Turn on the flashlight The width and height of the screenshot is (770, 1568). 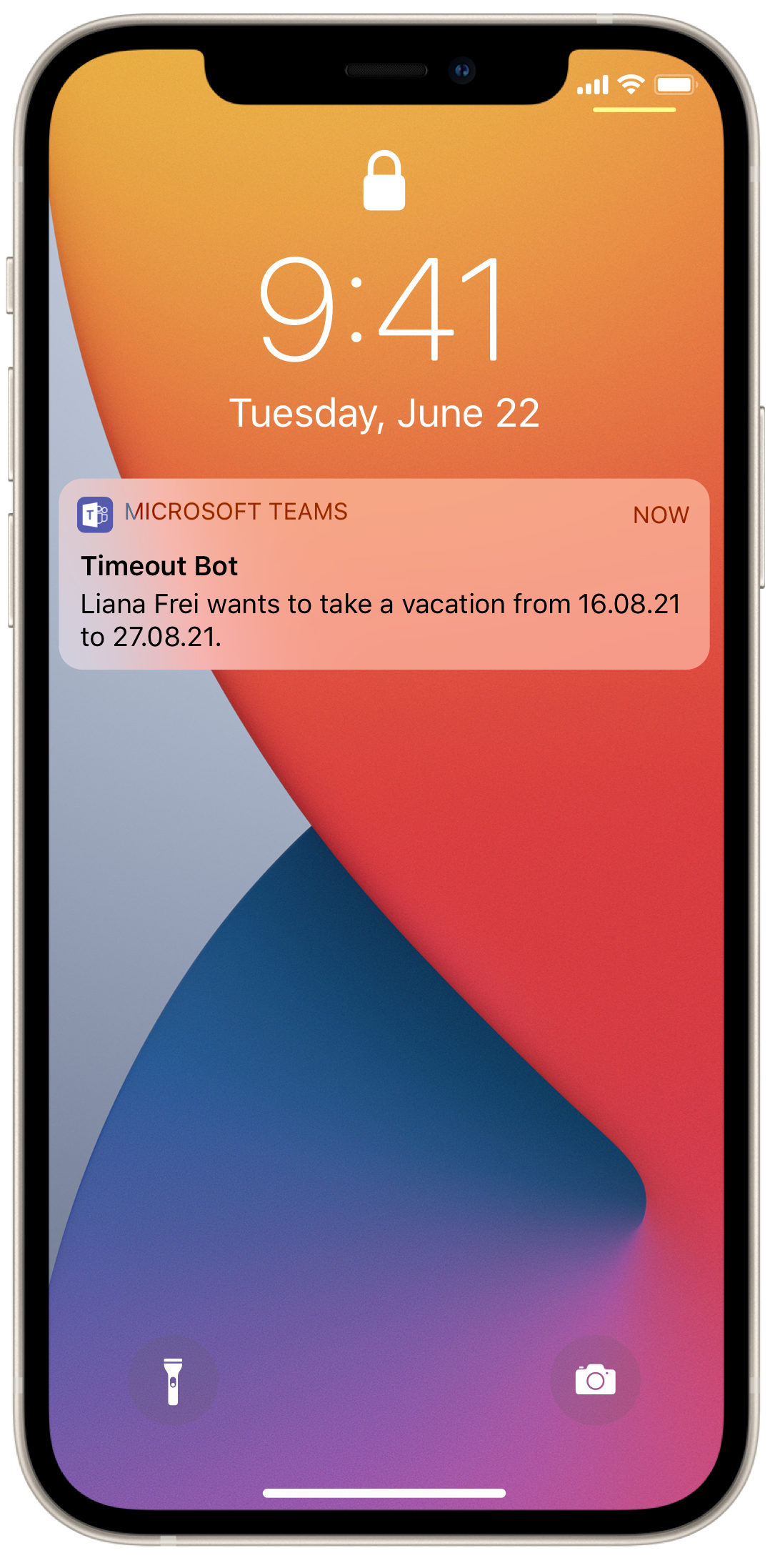tap(173, 1380)
